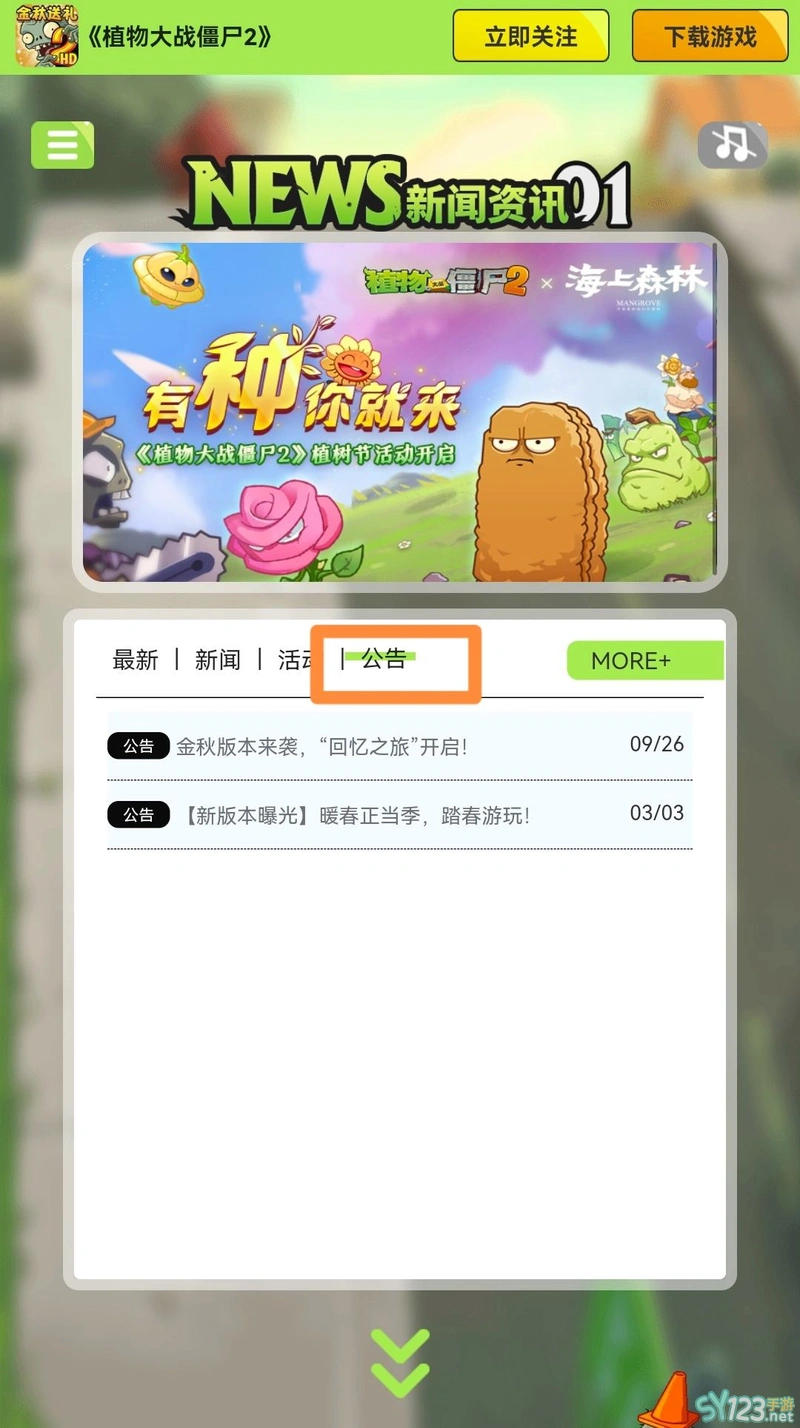Open the 植树节活动 banner

pyautogui.click(x=400, y=412)
